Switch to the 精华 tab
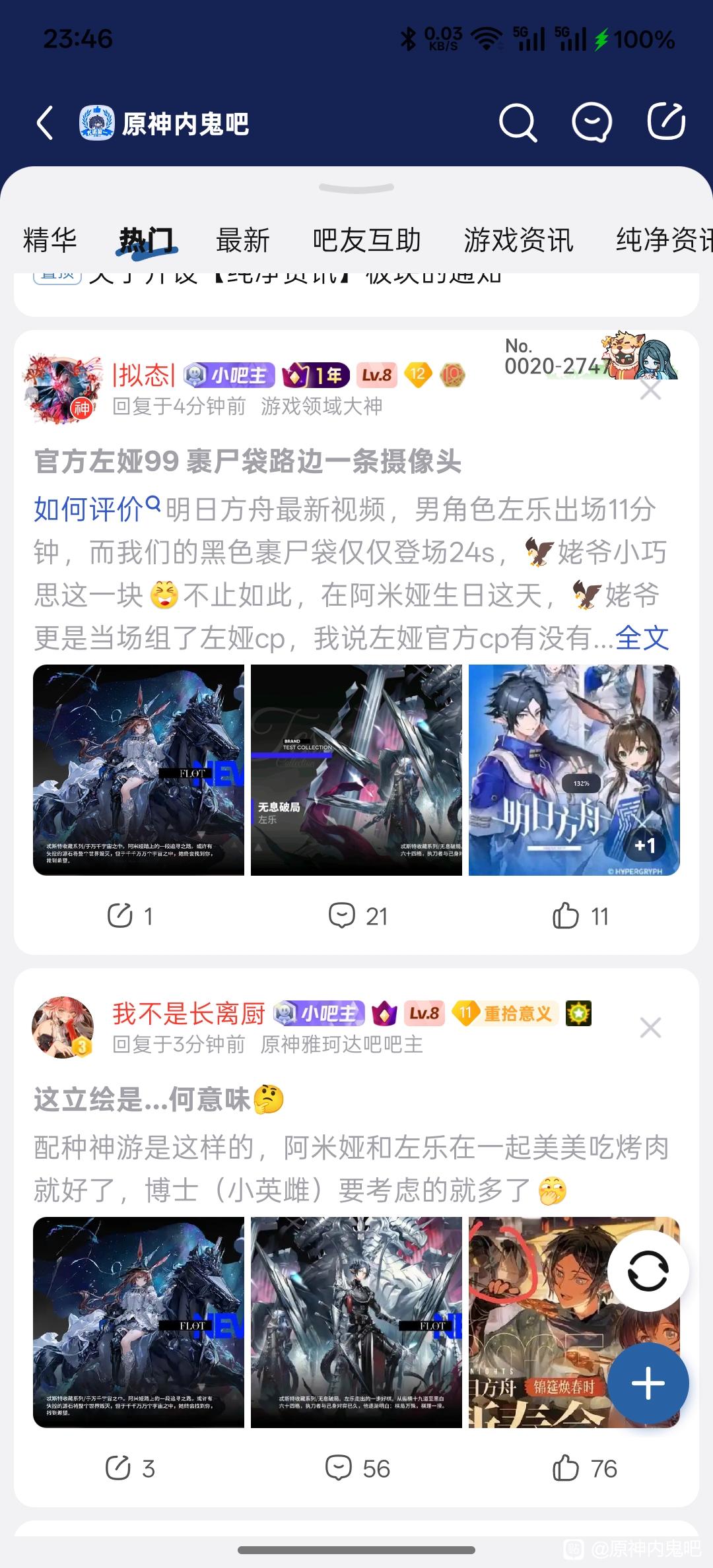The image size is (713, 1568). (50, 240)
